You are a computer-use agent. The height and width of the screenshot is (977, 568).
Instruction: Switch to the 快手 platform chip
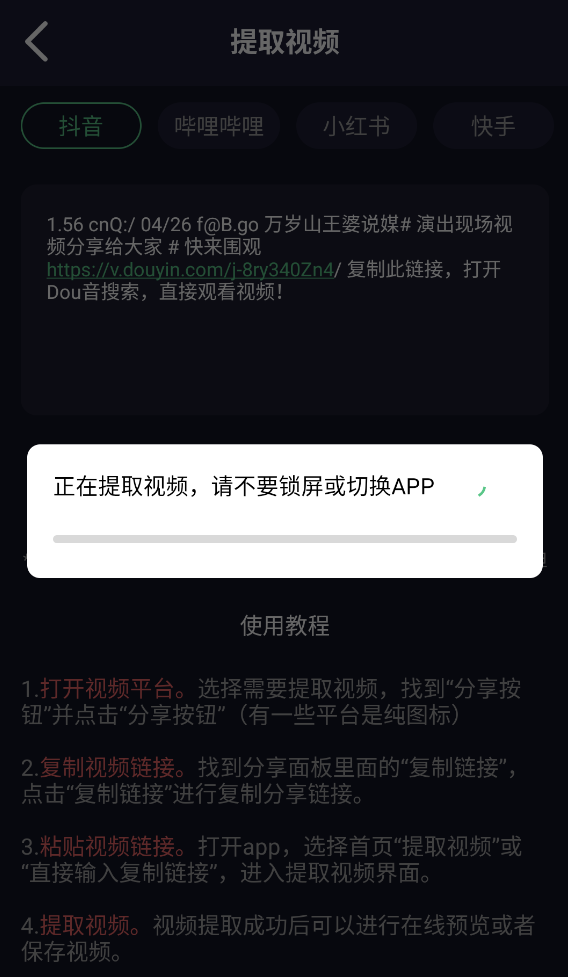pyautogui.click(x=493, y=126)
